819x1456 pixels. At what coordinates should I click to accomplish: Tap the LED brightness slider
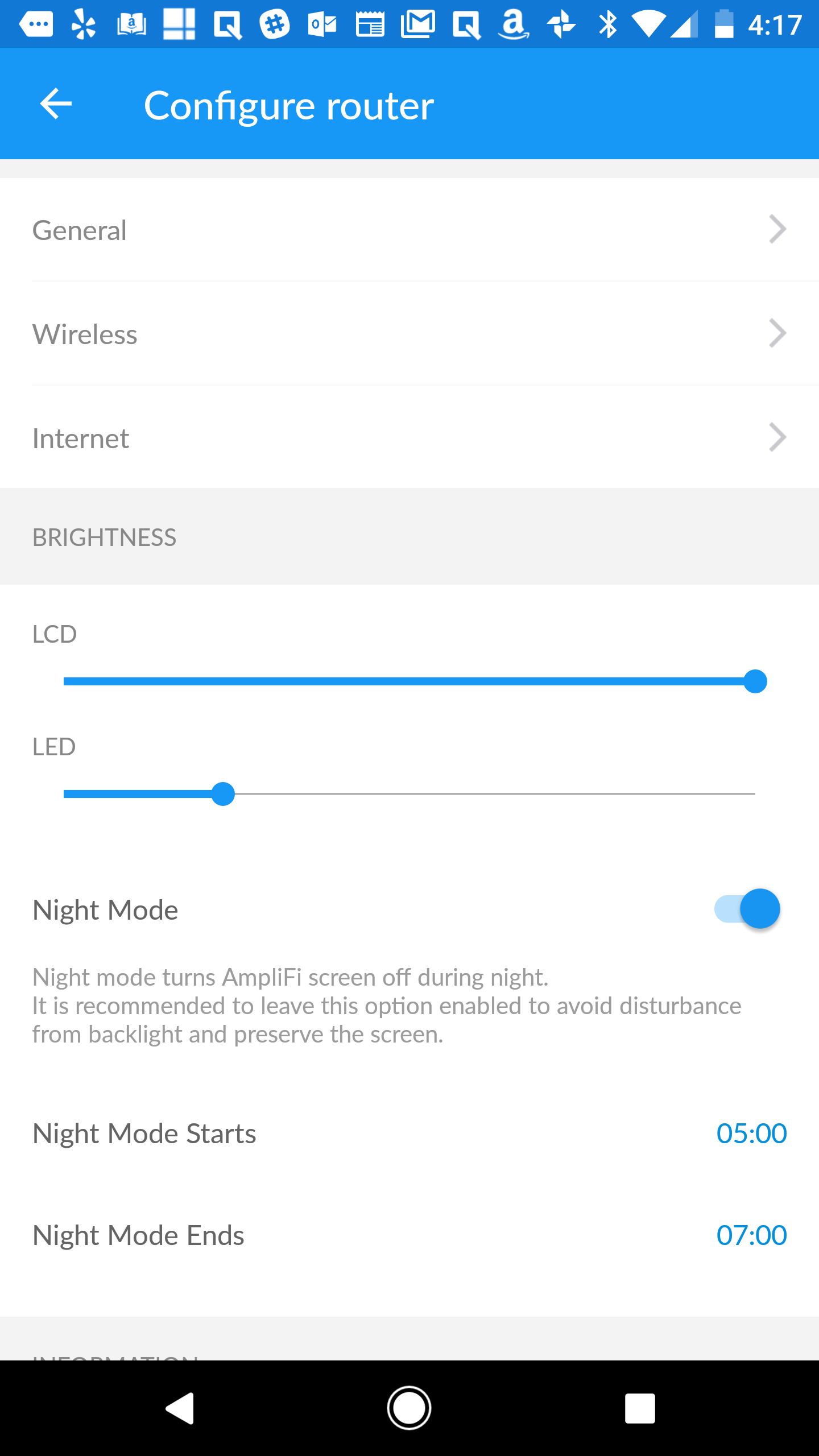(x=409, y=794)
